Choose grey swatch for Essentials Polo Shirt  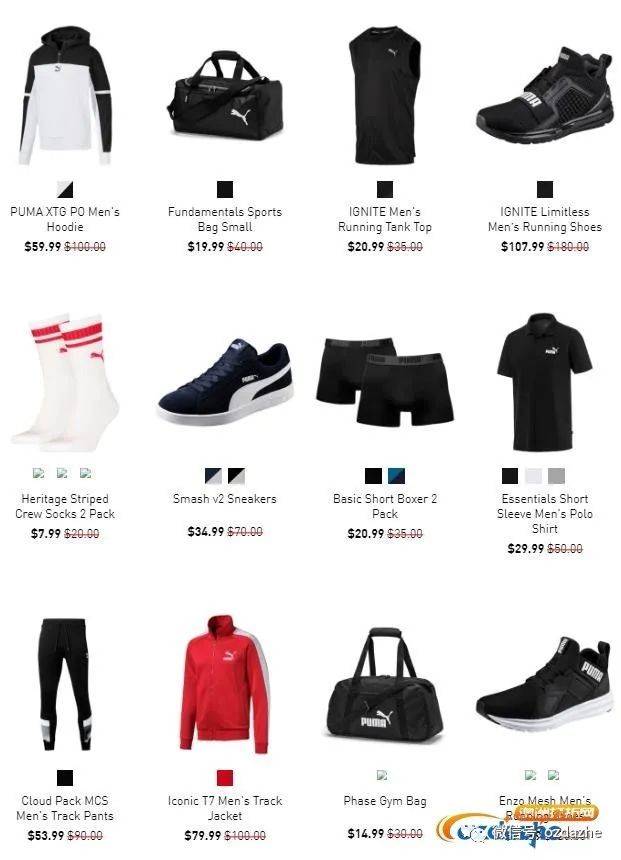556,476
